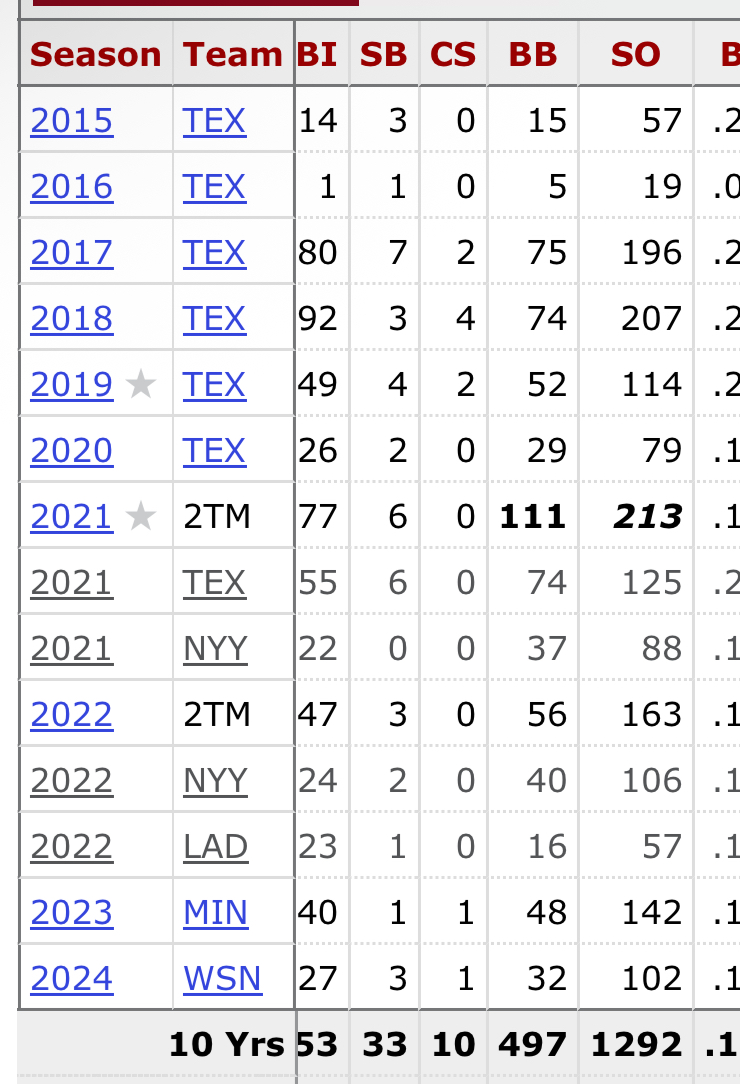740x1084 pixels.
Task: Open the 2016 season link
Action: 72,187
